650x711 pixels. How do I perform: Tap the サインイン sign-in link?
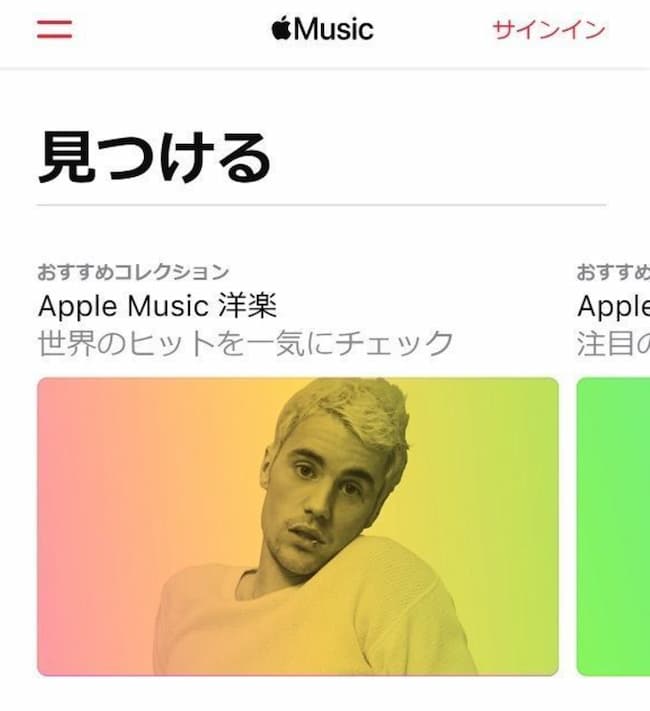pyautogui.click(x=548, y=30)
